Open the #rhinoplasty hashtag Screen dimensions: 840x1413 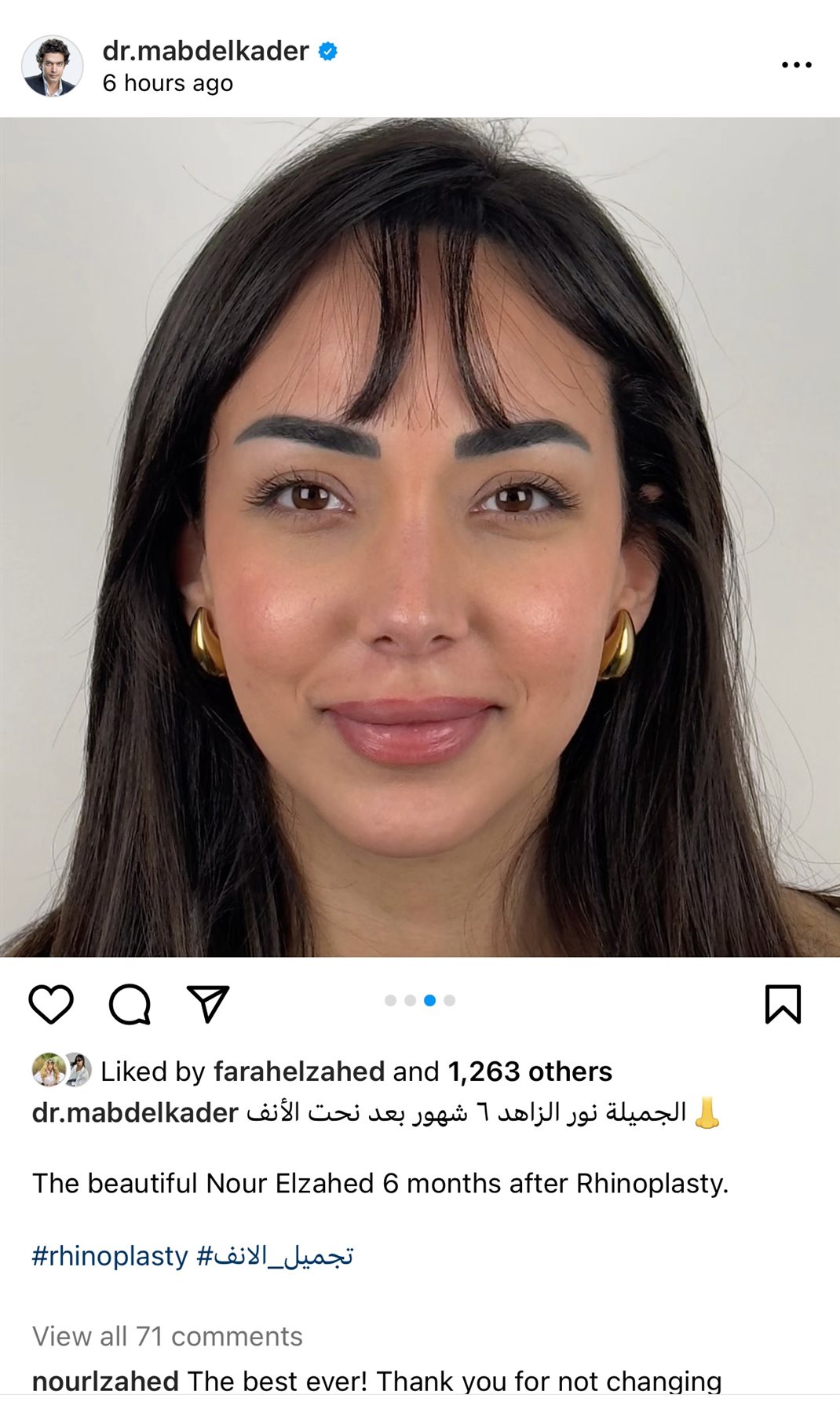pos(110,1256)
